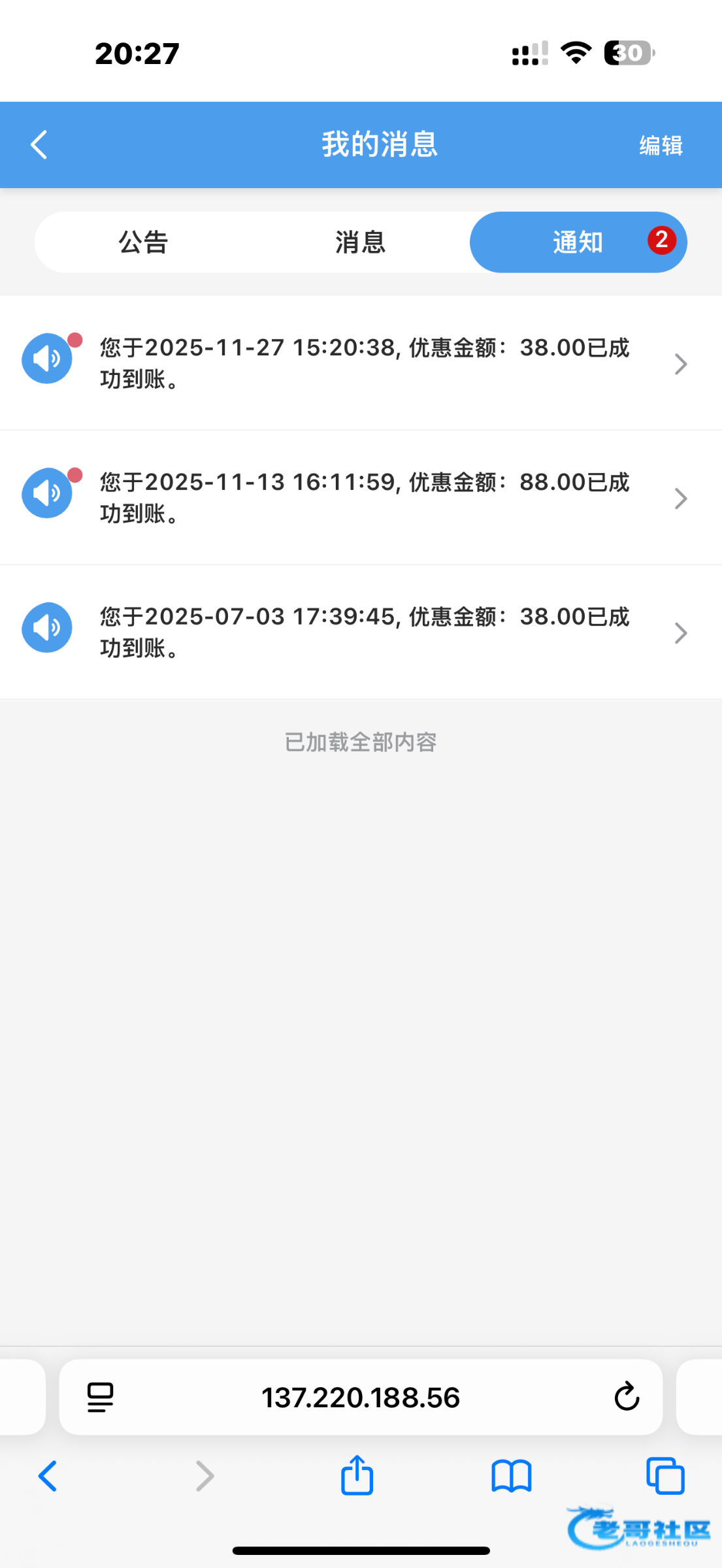Viewport: 722px width, 1568px height.
Task: Open the 2025-07-03 17:39:45 notification
Action: (x=364, y=632)
